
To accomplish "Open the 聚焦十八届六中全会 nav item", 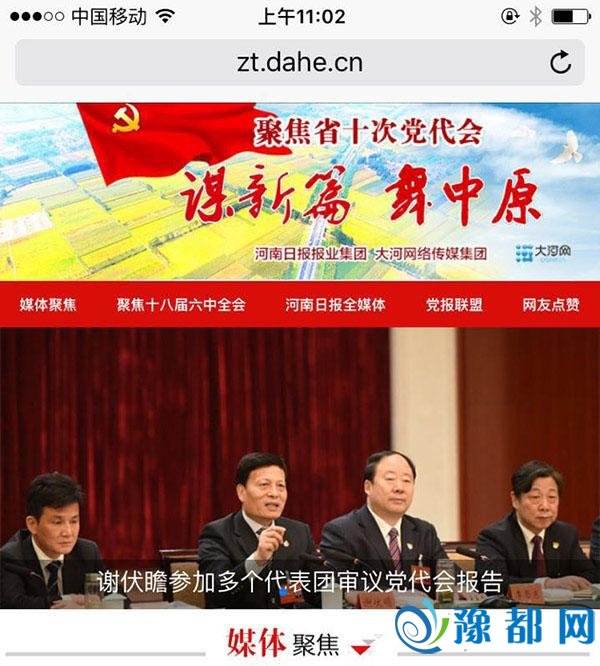I will pyautogui.click(x=181, y=305).
